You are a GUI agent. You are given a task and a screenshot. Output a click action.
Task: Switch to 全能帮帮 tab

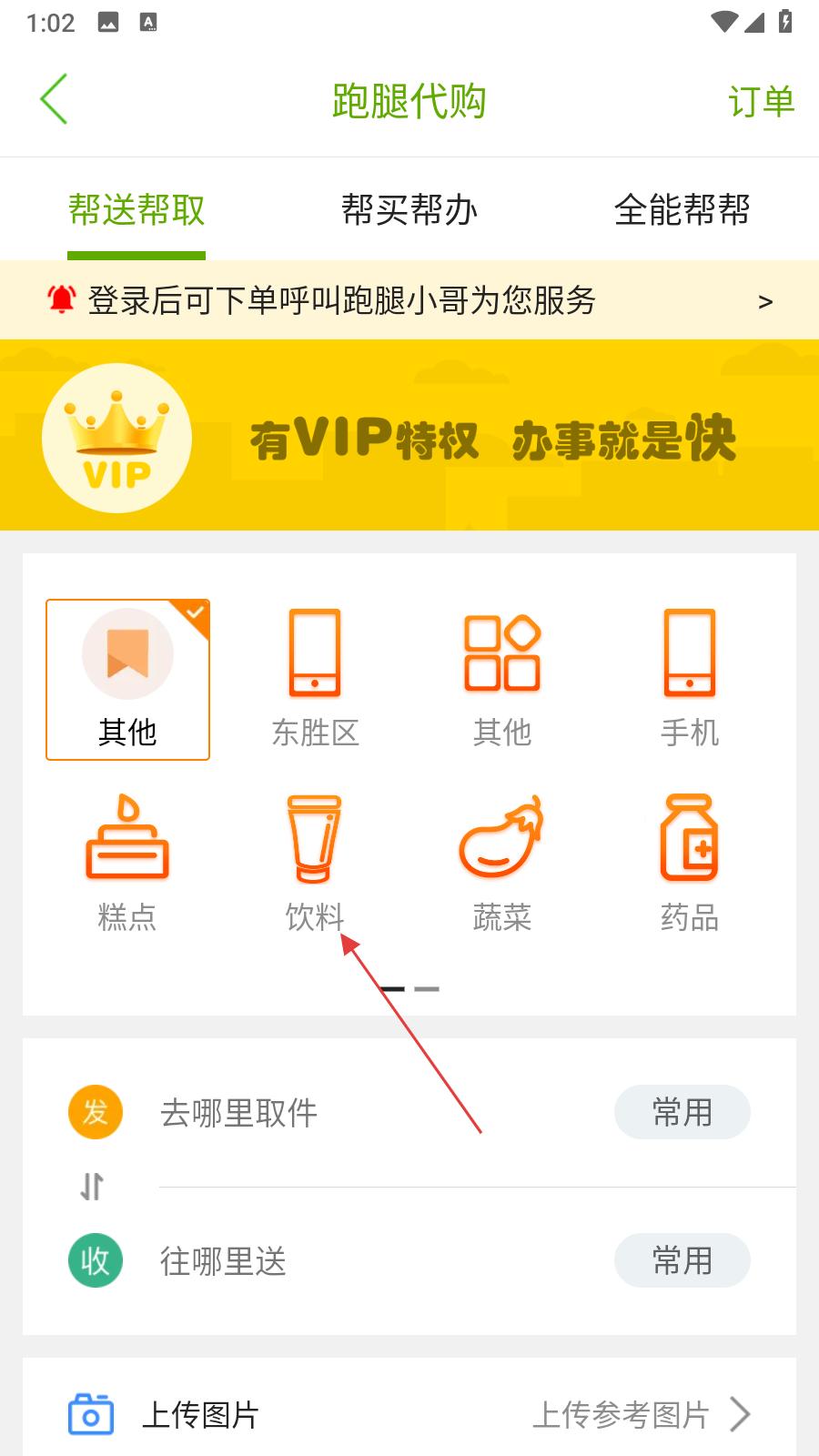point(682,210)
